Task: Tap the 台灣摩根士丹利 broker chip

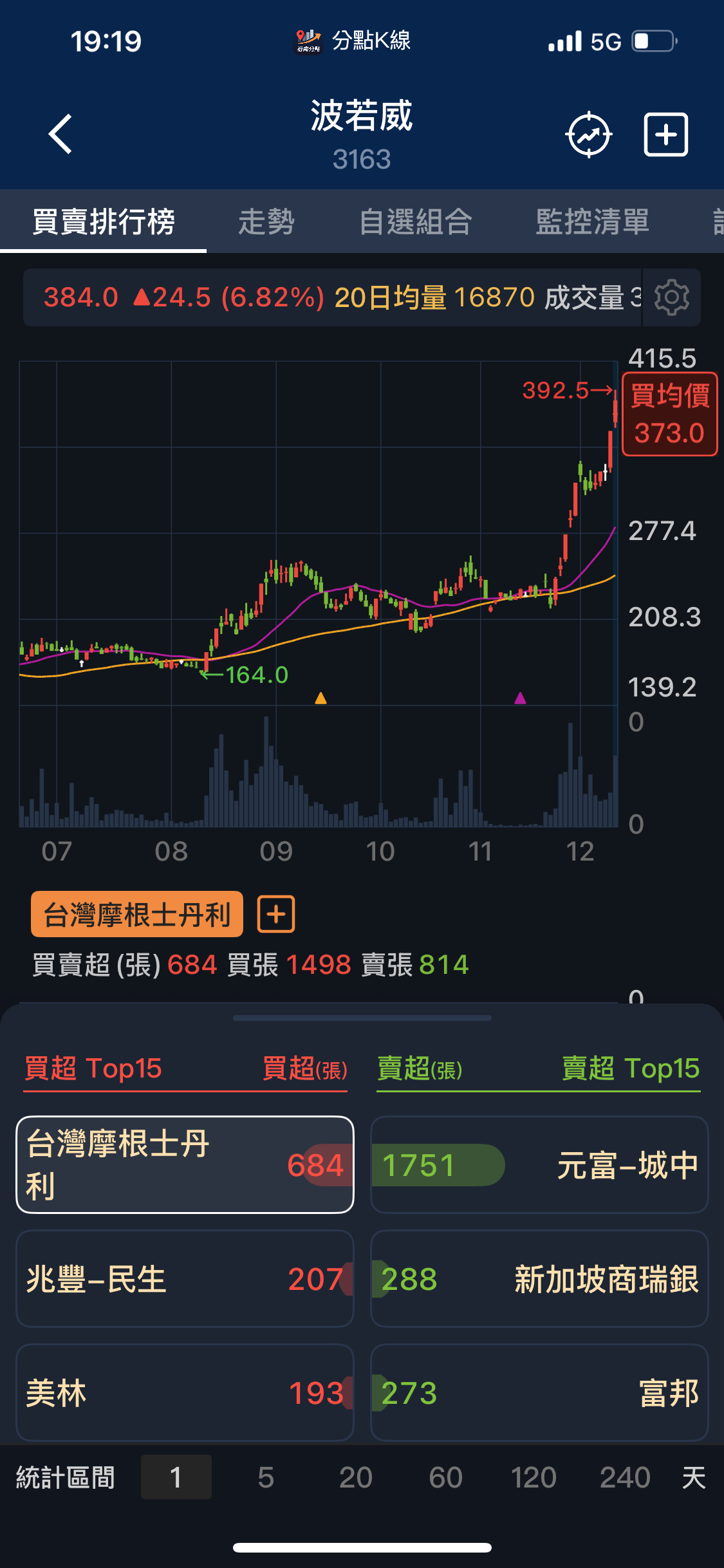Action: (137, 914)
